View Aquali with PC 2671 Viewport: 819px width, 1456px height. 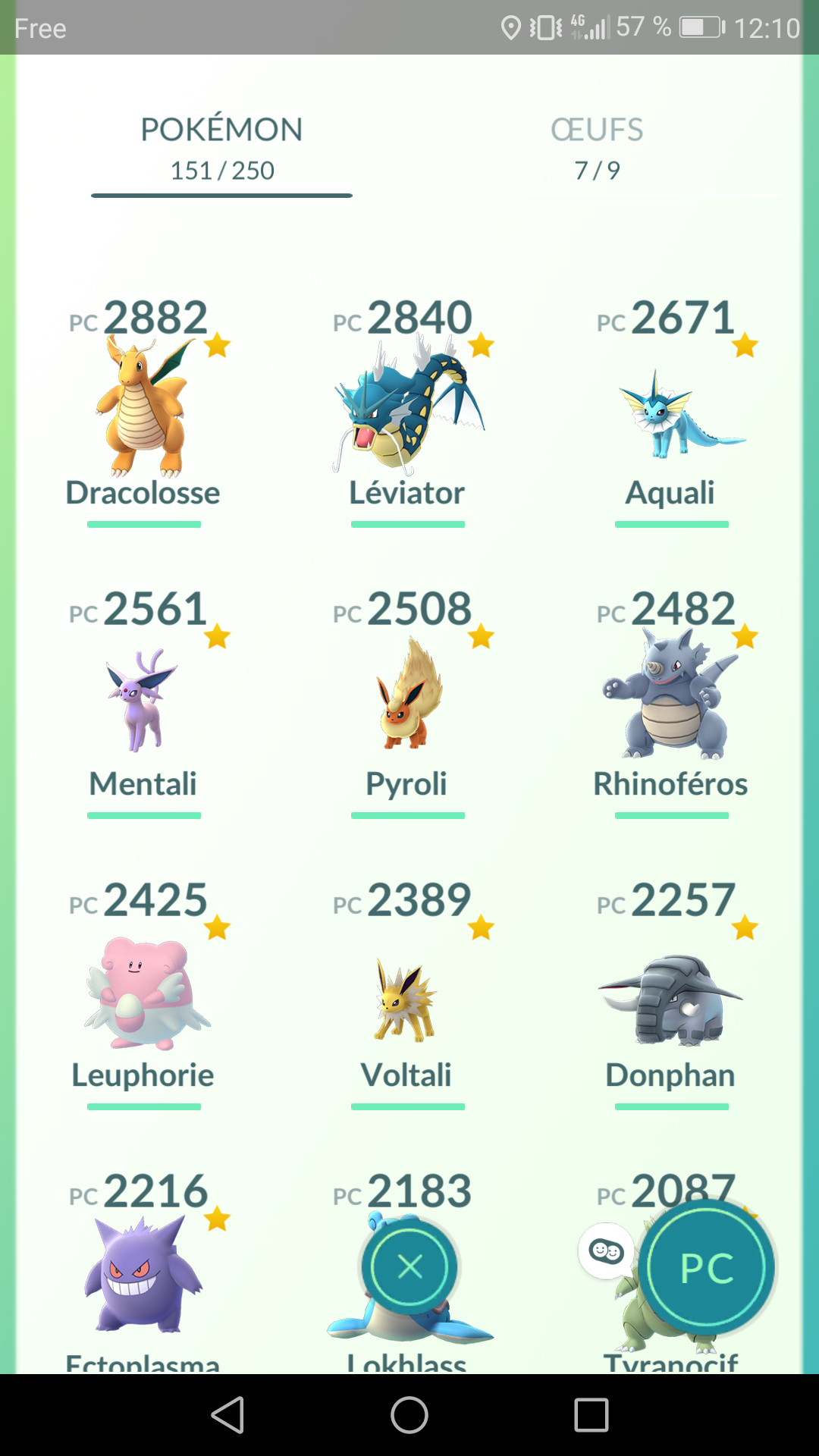671,413
